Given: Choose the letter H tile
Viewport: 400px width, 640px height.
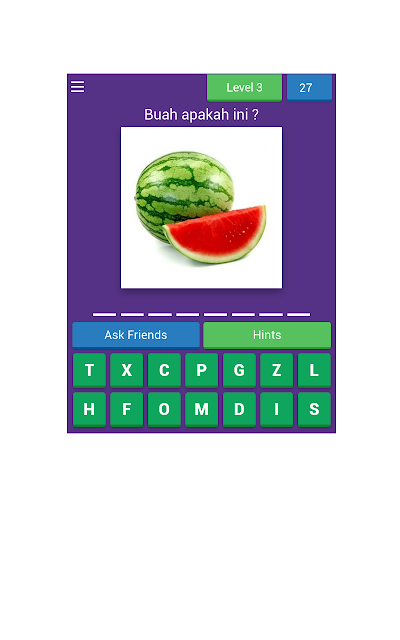Looking at the screenshot, I should point(89,409).
